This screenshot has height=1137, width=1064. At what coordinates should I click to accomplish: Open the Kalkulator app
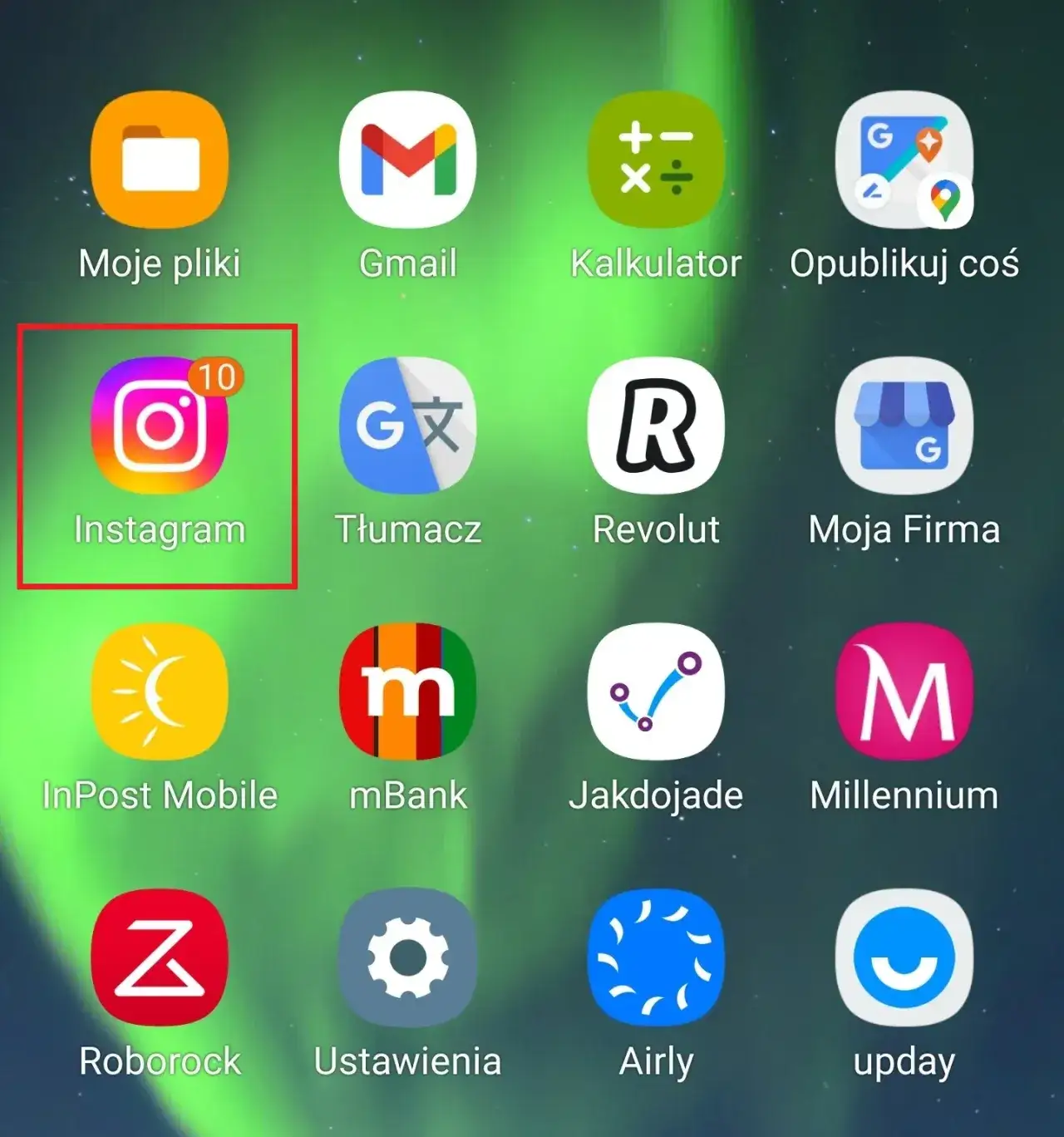coord(657,160)
